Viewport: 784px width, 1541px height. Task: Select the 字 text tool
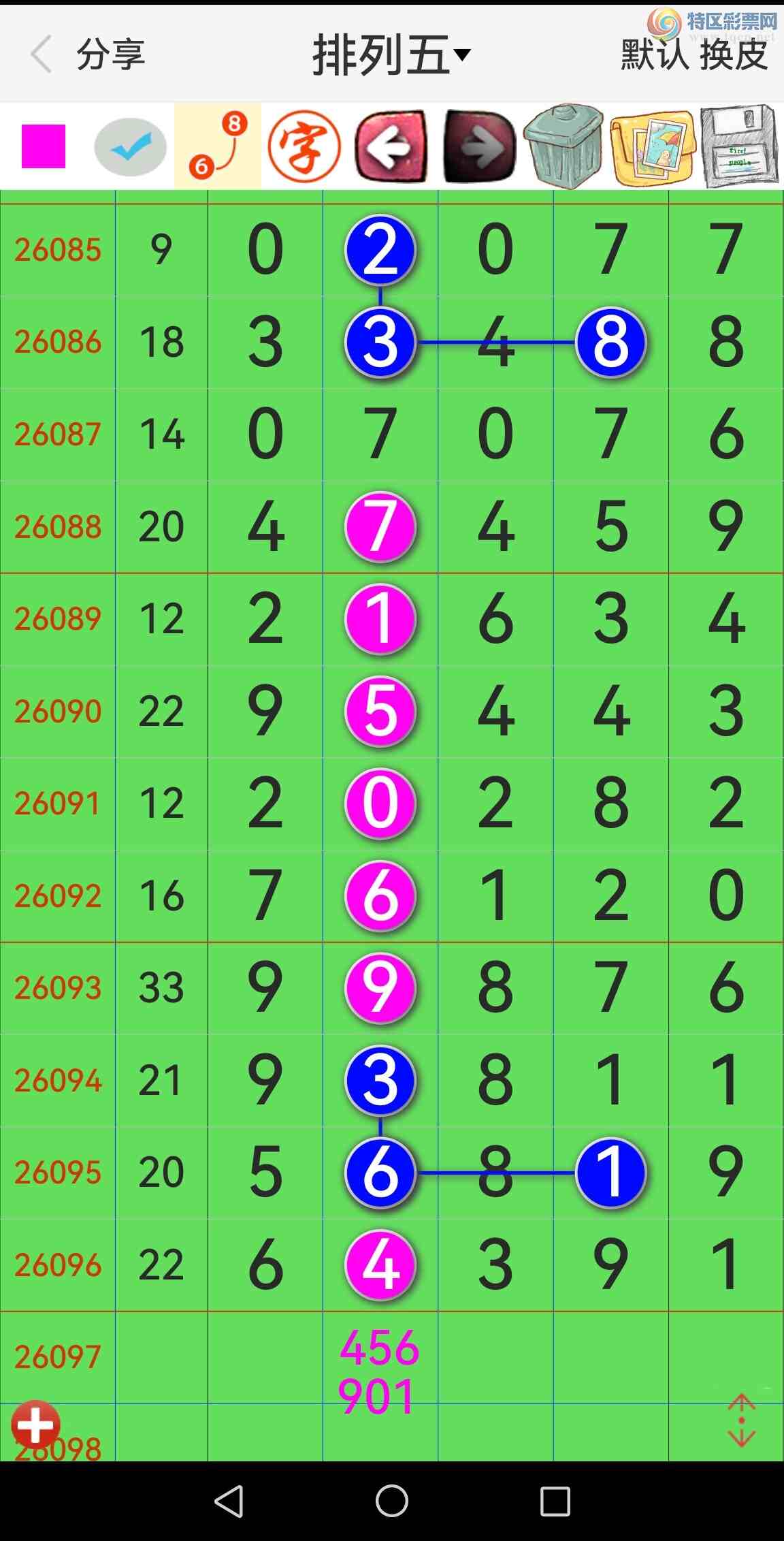tap(304, 146)
